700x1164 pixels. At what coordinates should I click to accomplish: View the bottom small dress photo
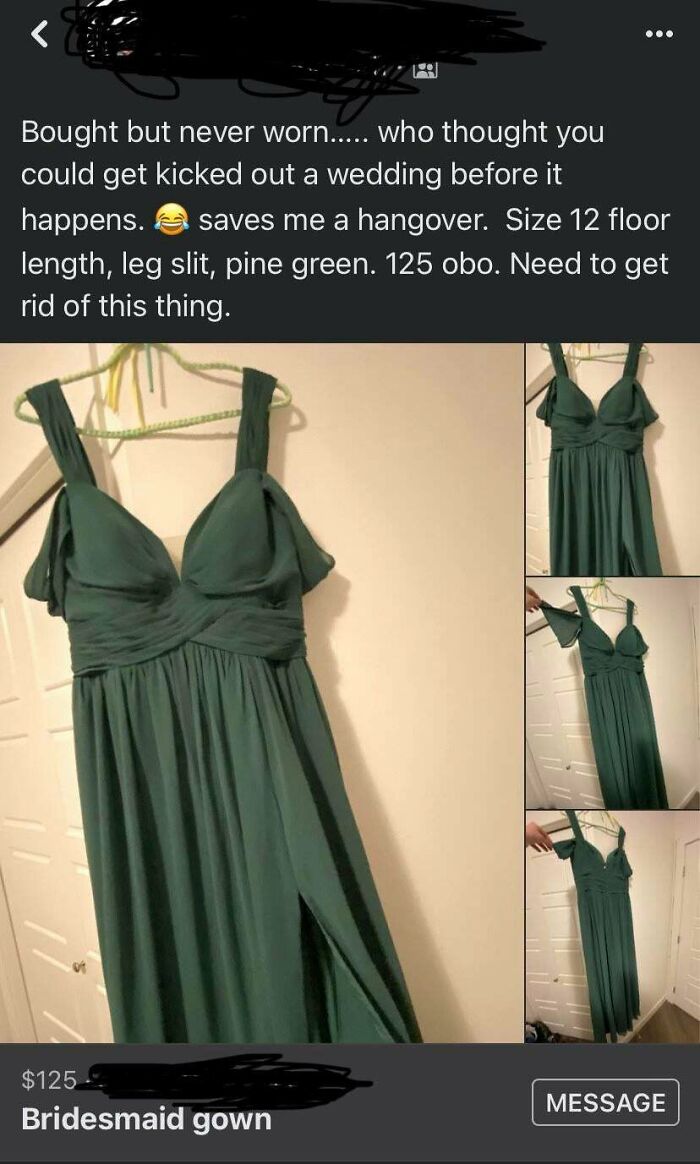[x=612, y=927]
